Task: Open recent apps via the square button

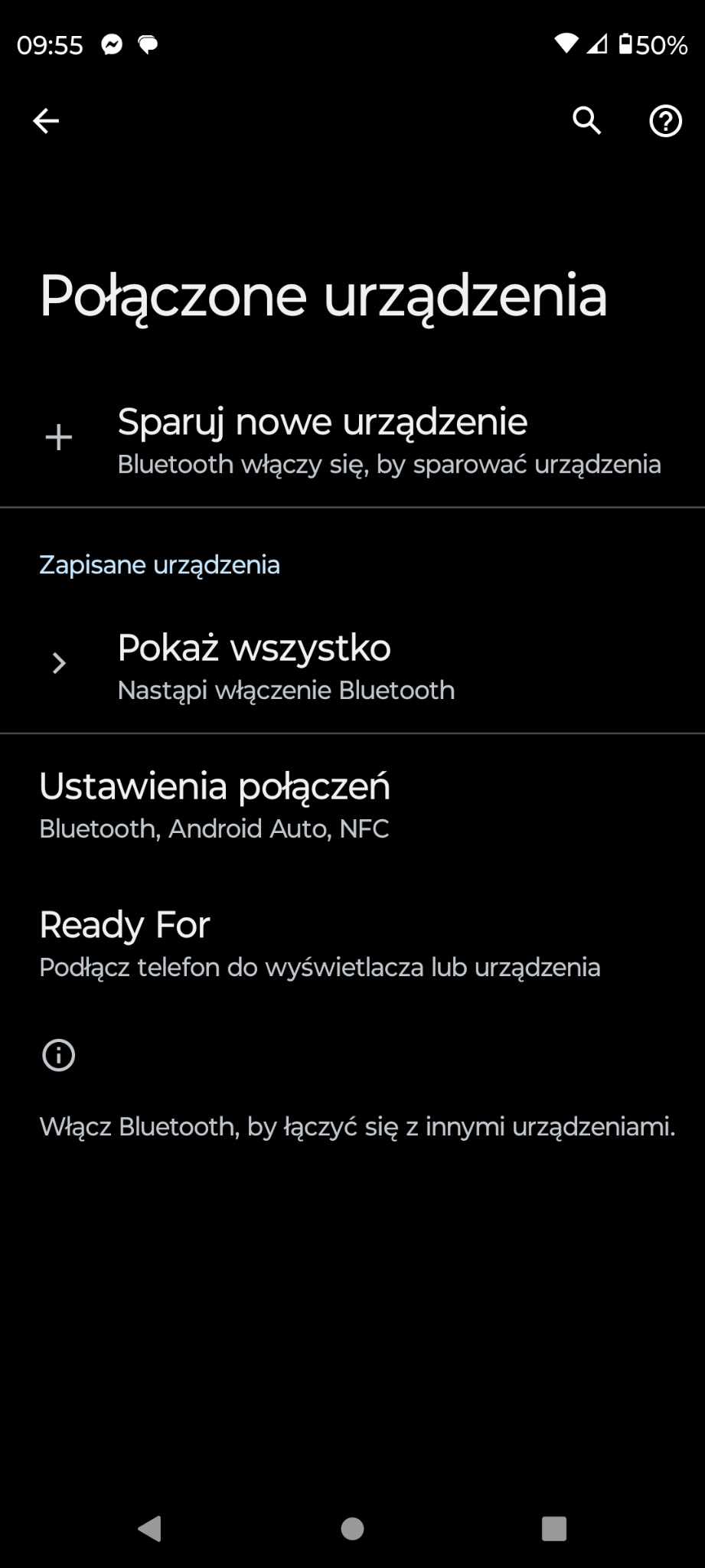Action: 553,1528
